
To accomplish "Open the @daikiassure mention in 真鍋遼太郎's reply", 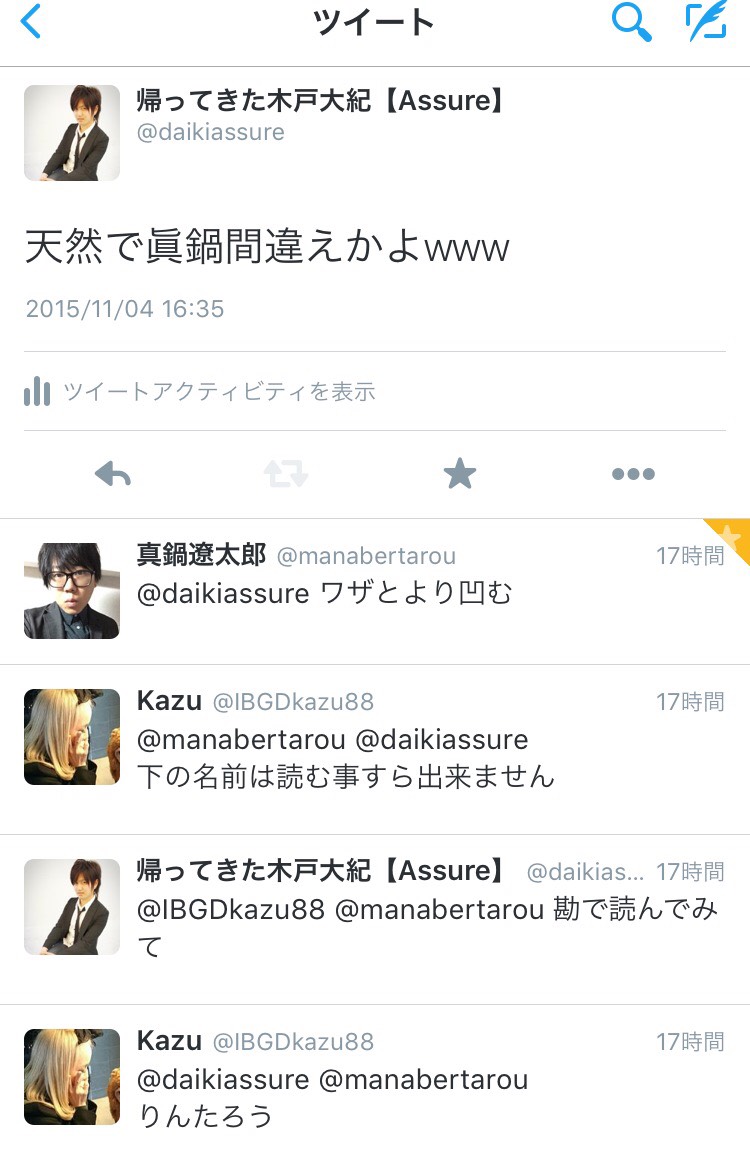I will pyautogui.click(x=223, y=593).
